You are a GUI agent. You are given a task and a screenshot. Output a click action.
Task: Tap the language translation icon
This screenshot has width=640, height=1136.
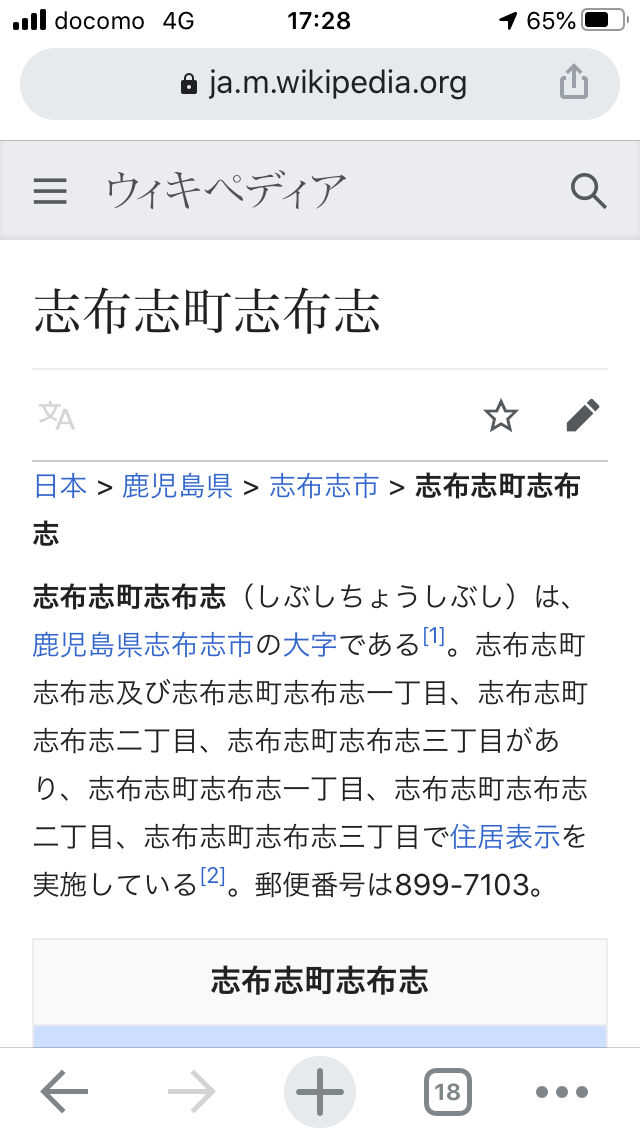[56, 415]
